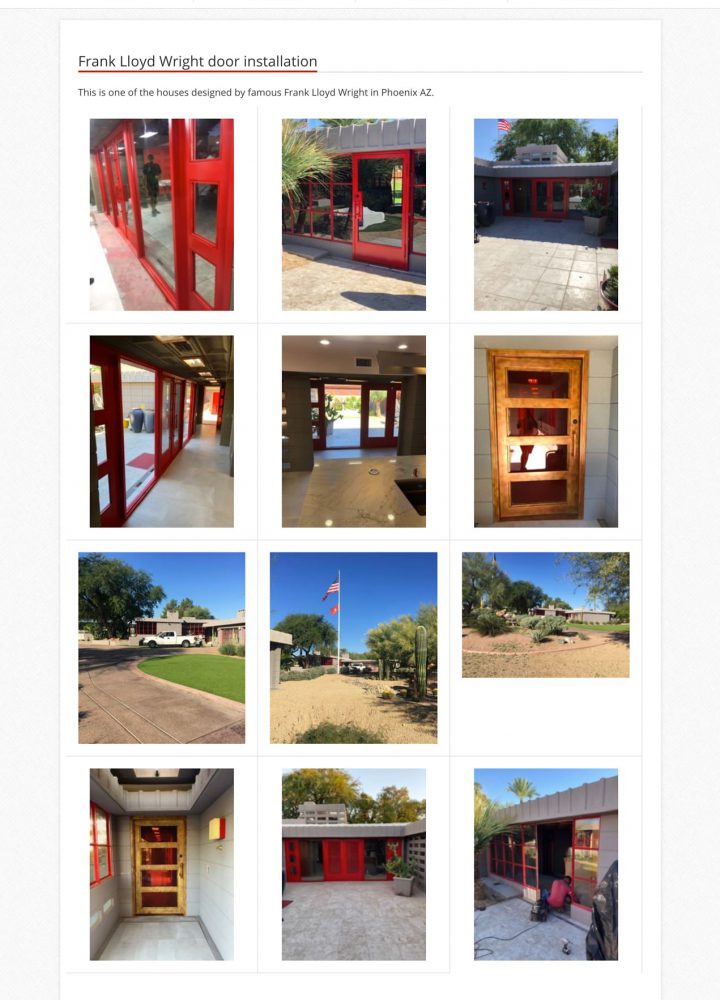View entry corridor photo with copper door
720x1000 pixels.
[x=161, y=864]
